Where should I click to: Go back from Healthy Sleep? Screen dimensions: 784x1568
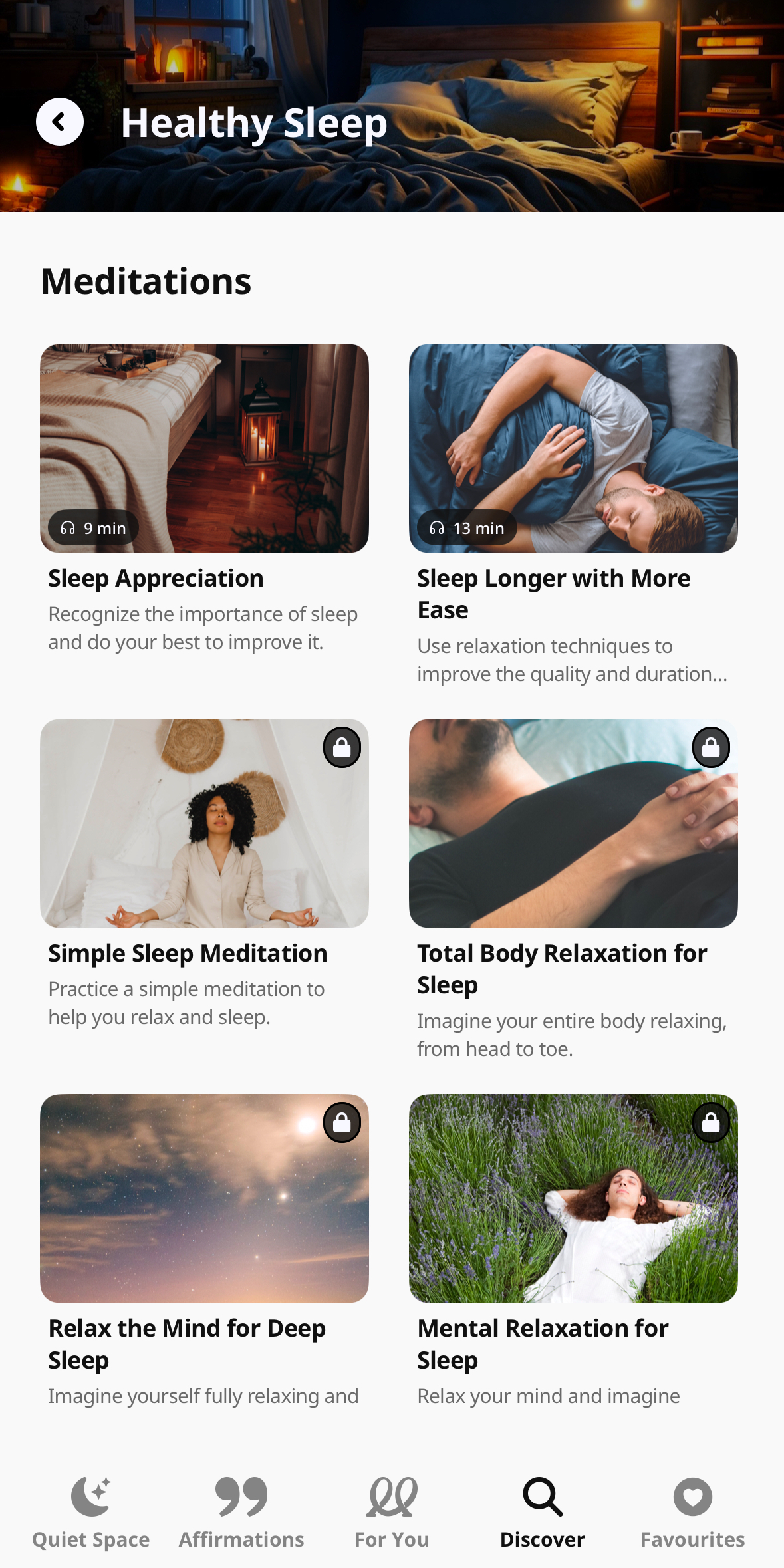tap(60, 122)
